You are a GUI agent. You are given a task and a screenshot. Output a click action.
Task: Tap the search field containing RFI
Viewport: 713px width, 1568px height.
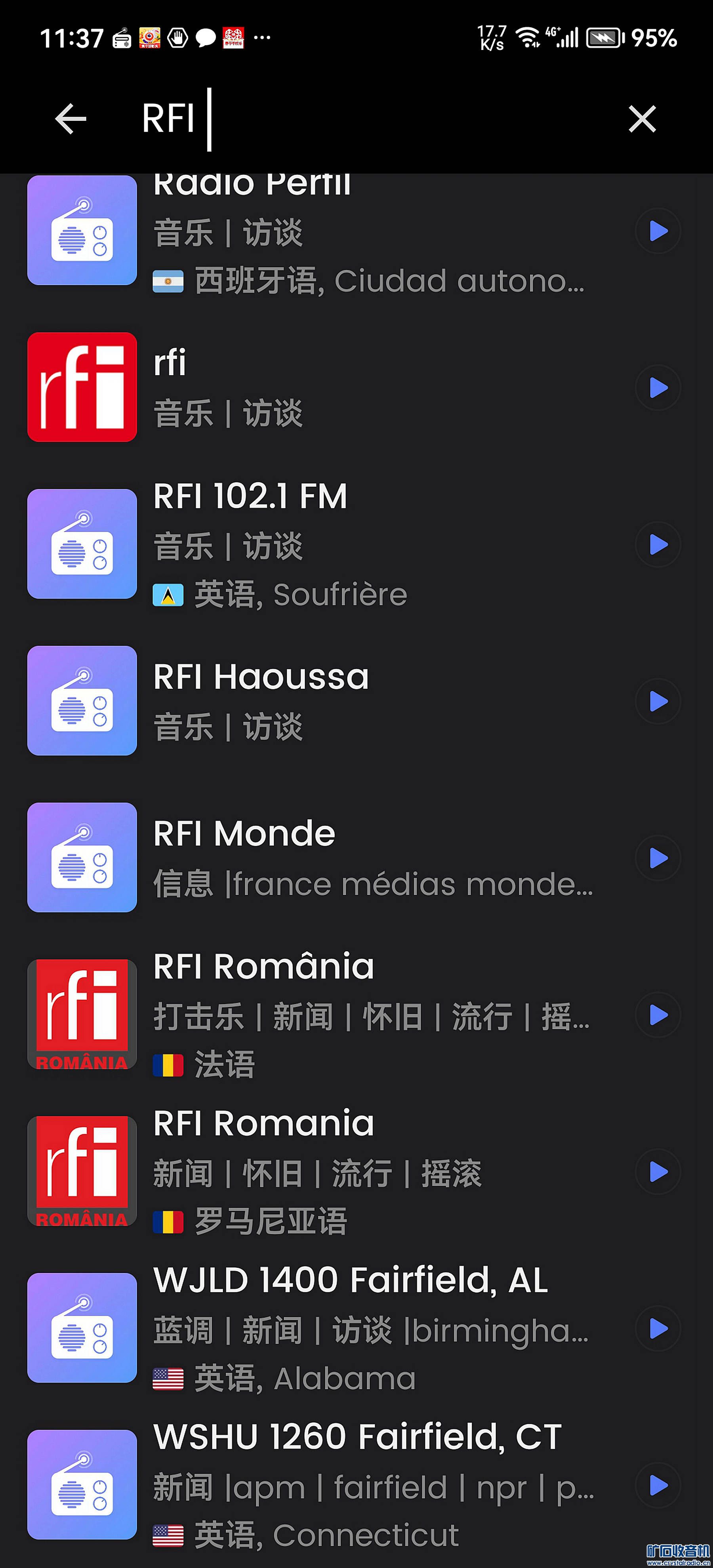[x=365, y=119]
